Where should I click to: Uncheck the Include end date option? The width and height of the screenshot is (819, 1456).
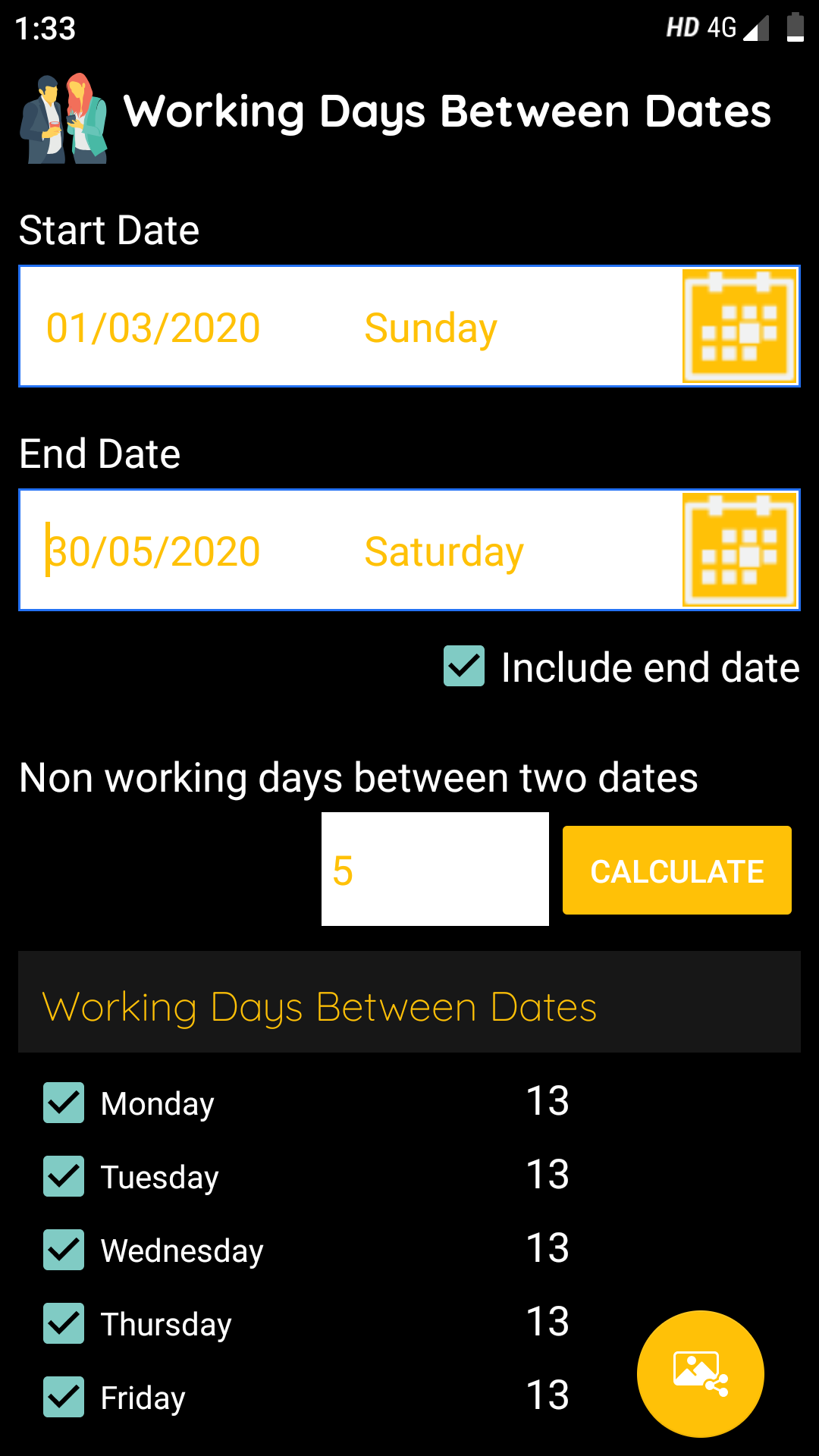pyautogui.click(x=464, y=667)
